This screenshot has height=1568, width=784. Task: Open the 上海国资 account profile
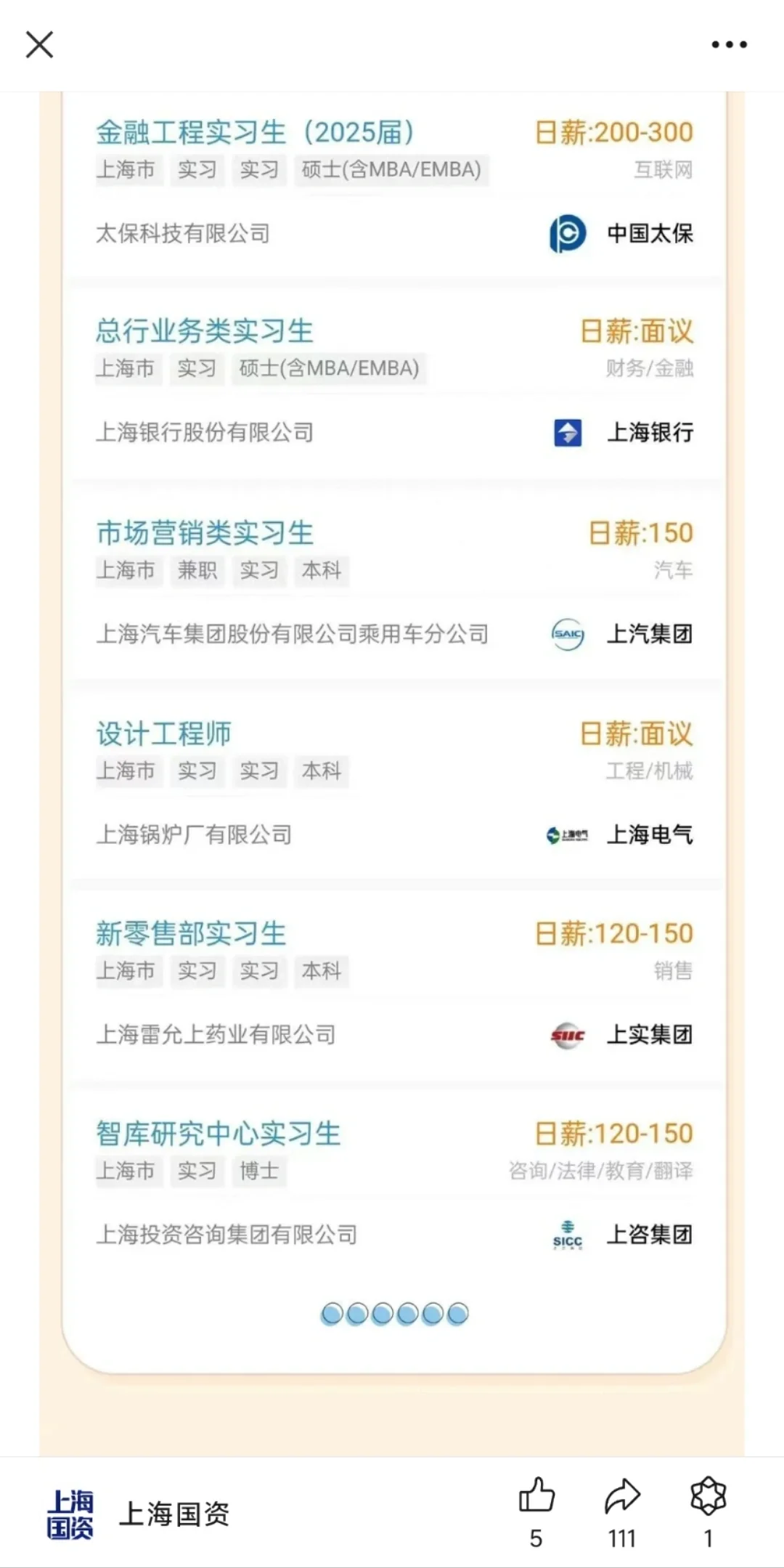coord(138,1514)
